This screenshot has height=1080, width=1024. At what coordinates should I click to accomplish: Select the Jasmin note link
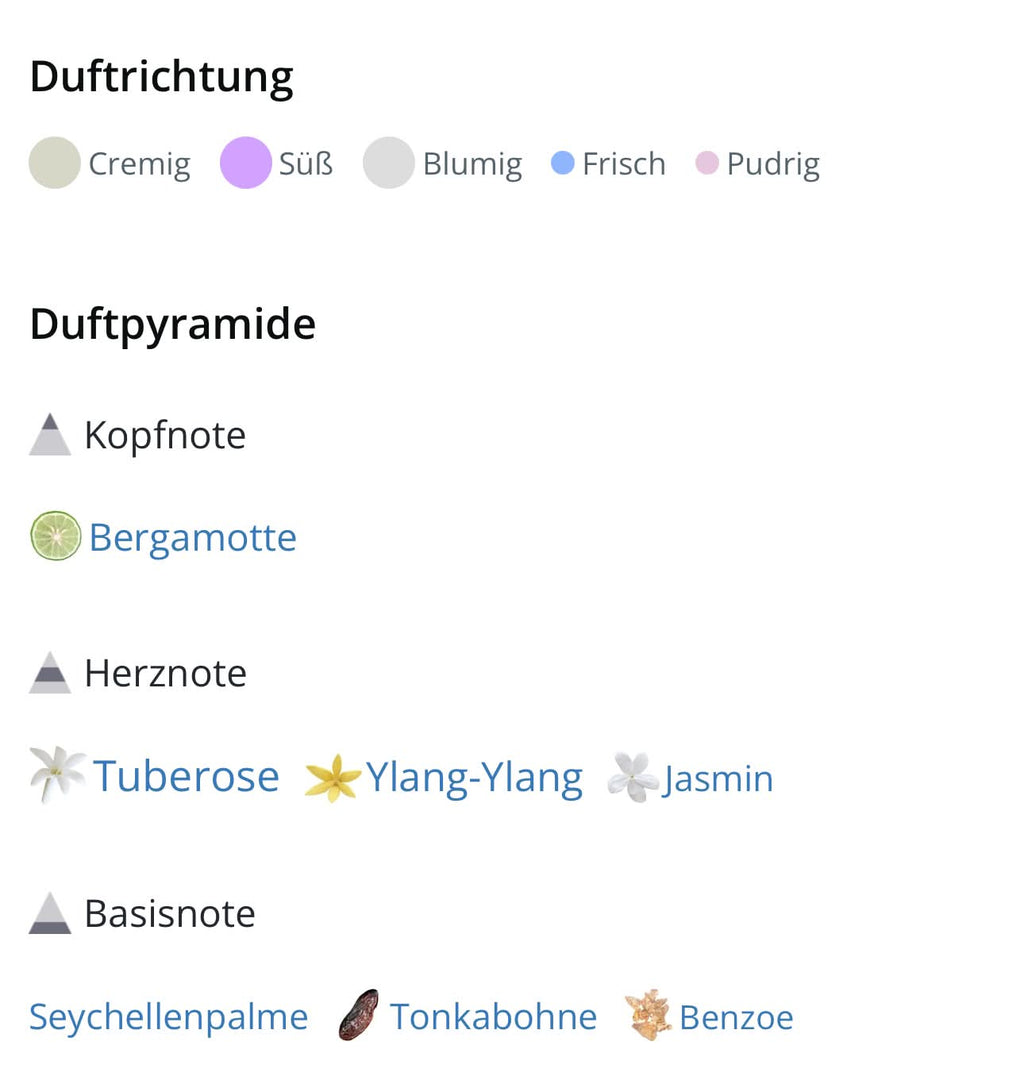click(717, 779)
